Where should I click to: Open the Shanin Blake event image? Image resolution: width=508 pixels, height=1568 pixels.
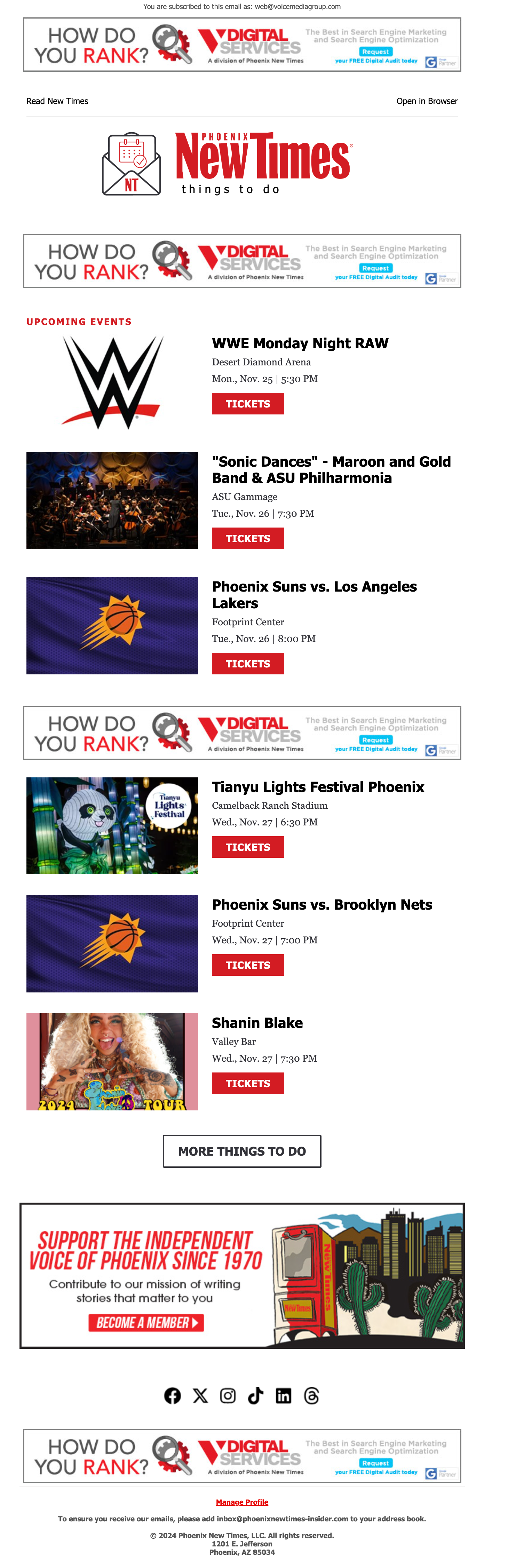click(x=112, y=1062)
